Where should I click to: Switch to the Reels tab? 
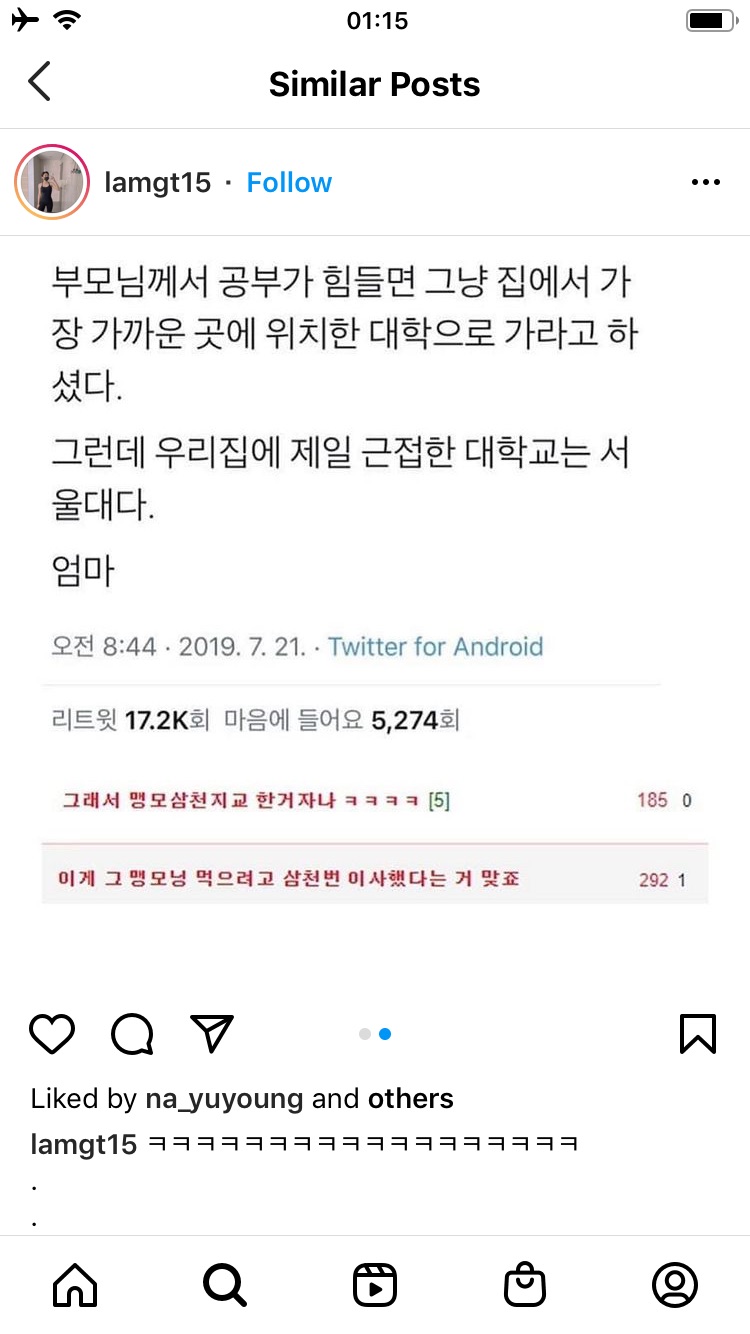pos(375,1285)
